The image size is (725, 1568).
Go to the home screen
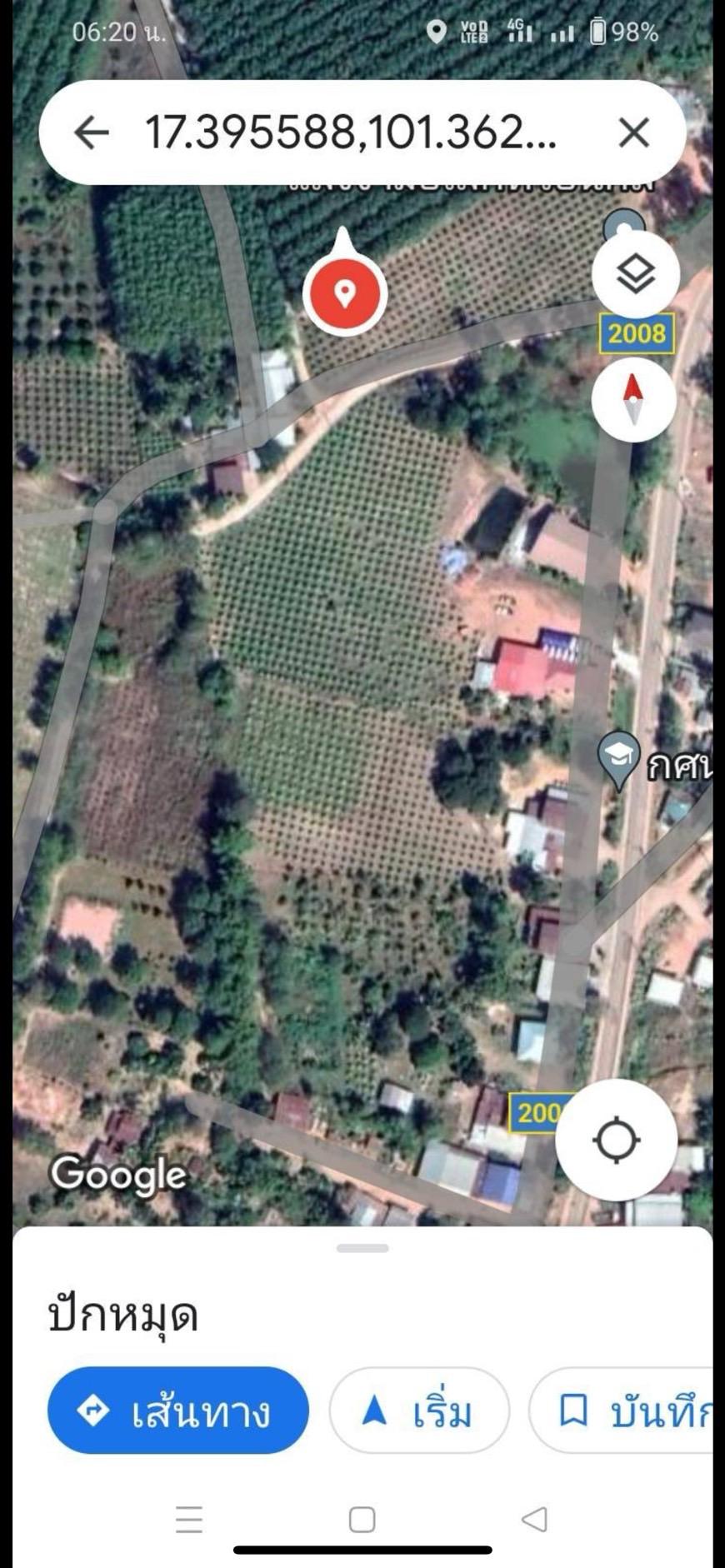pyautogui.click(x=362, y=1520)
